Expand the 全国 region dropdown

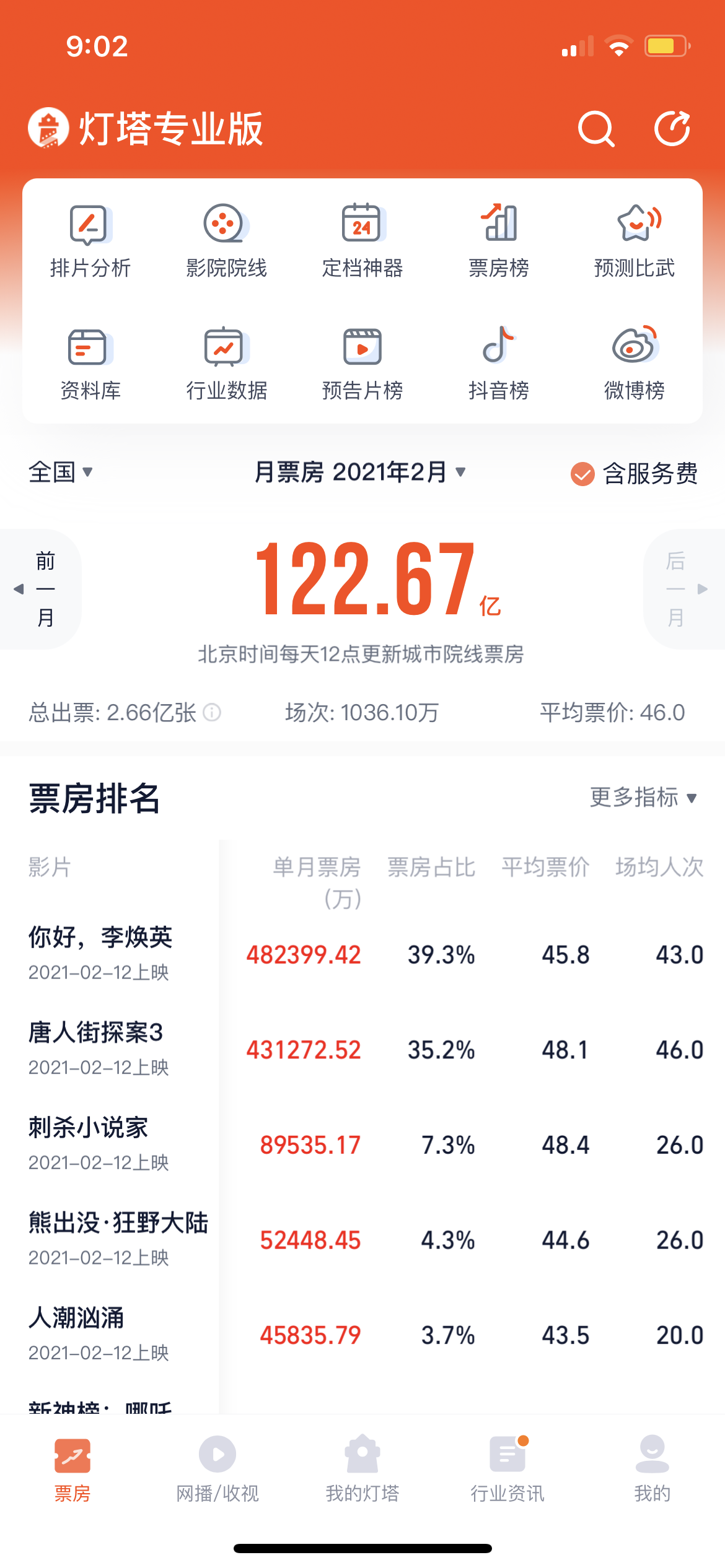[x=61, y=473]
